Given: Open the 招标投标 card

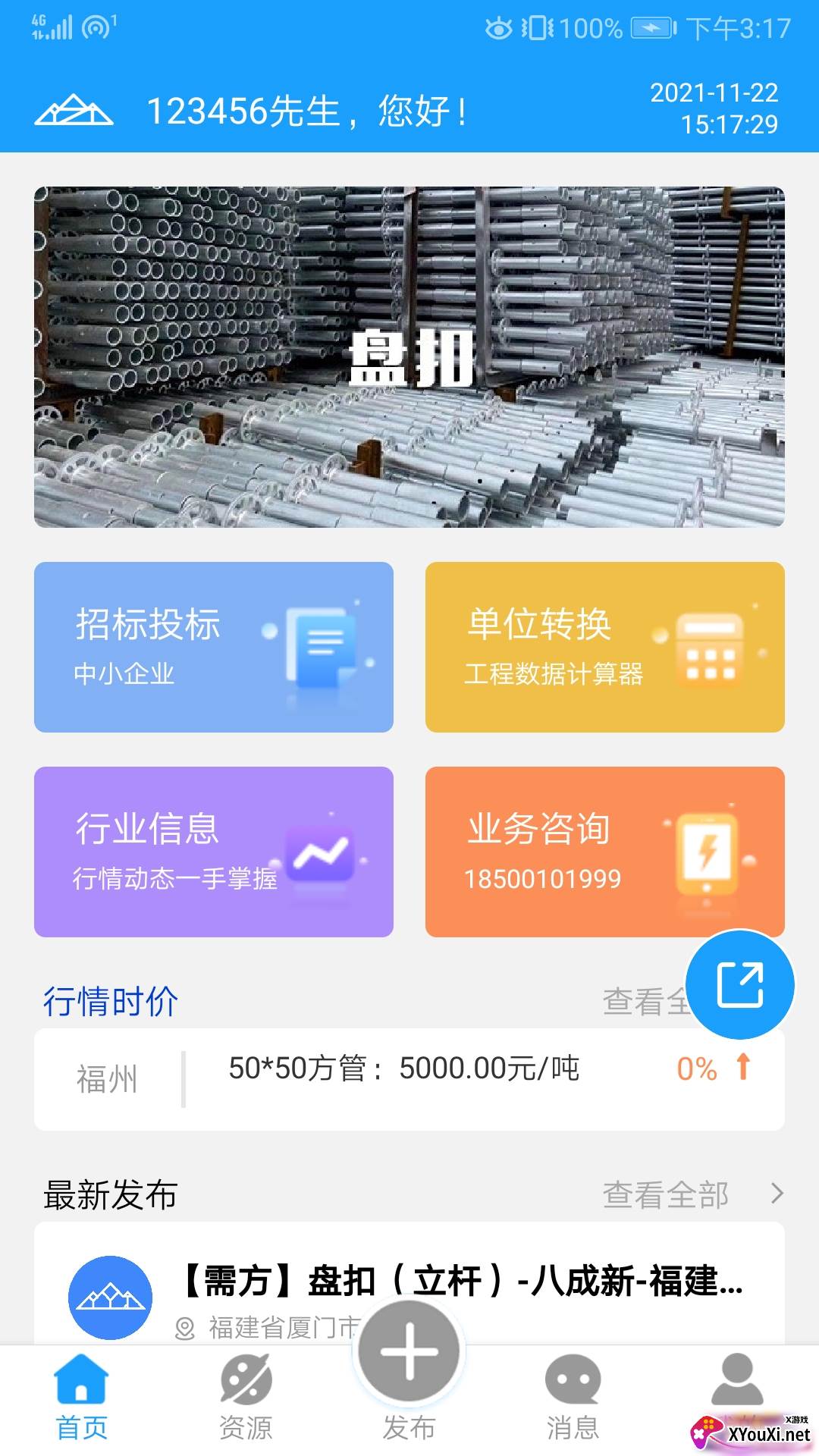Looking at the screenshot, I should click(213, 647).
